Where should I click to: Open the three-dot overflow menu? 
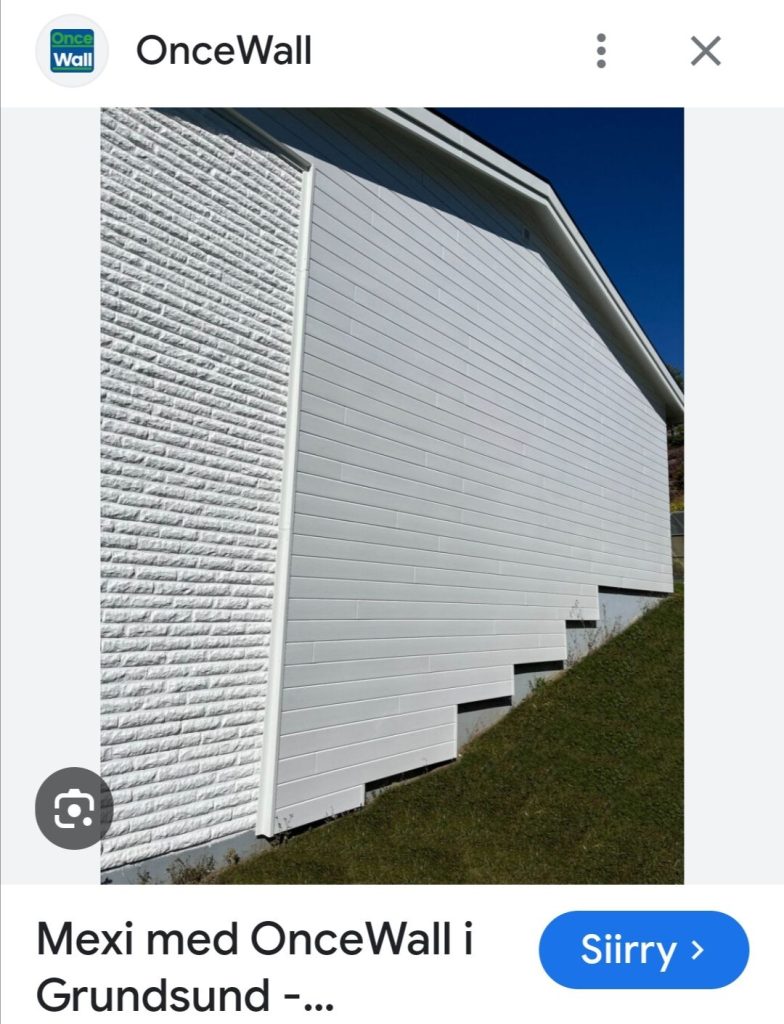pyautogui.click(x=601, y=50)
